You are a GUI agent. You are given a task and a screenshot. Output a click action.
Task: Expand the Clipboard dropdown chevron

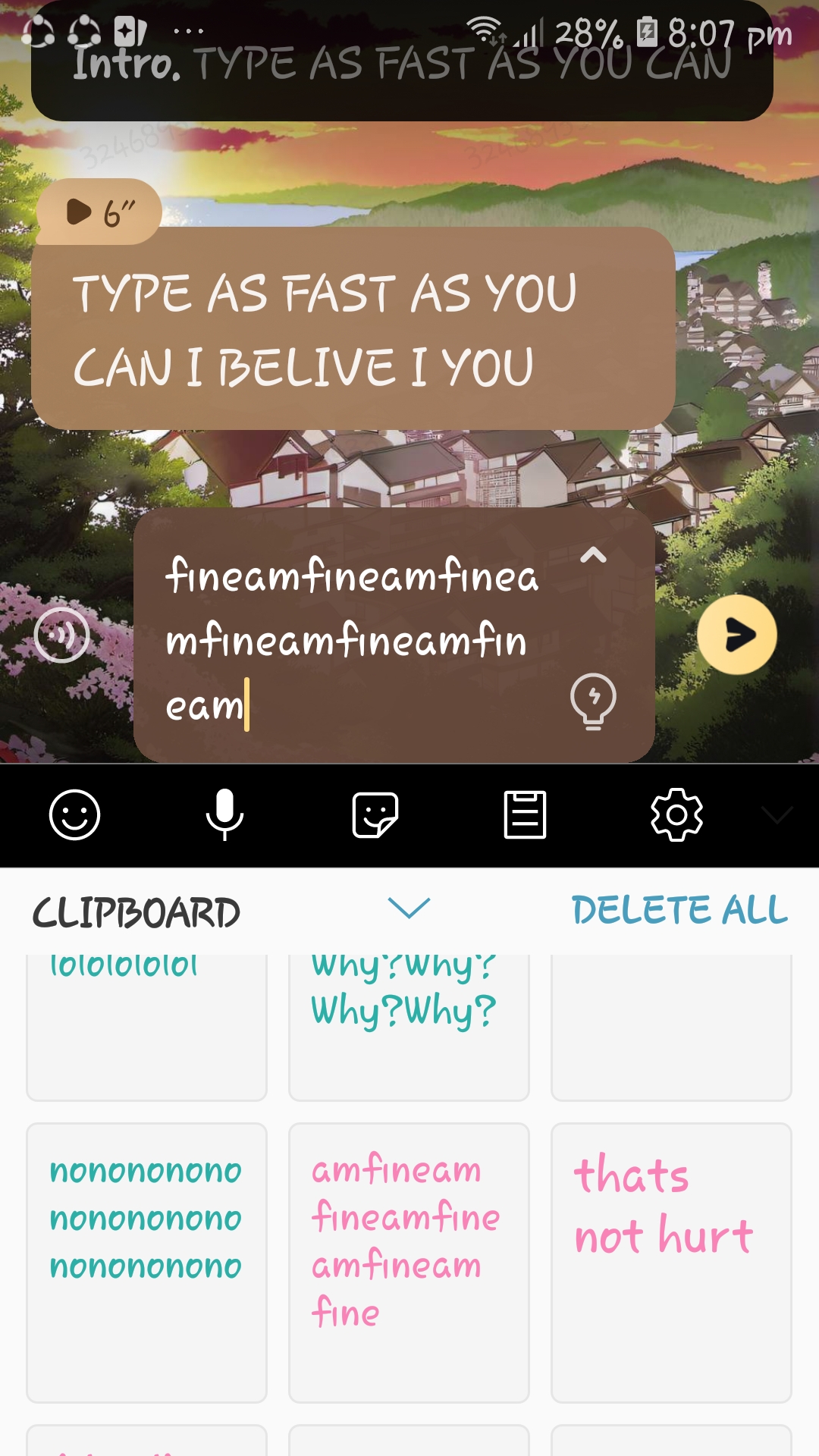coord(409,908)
